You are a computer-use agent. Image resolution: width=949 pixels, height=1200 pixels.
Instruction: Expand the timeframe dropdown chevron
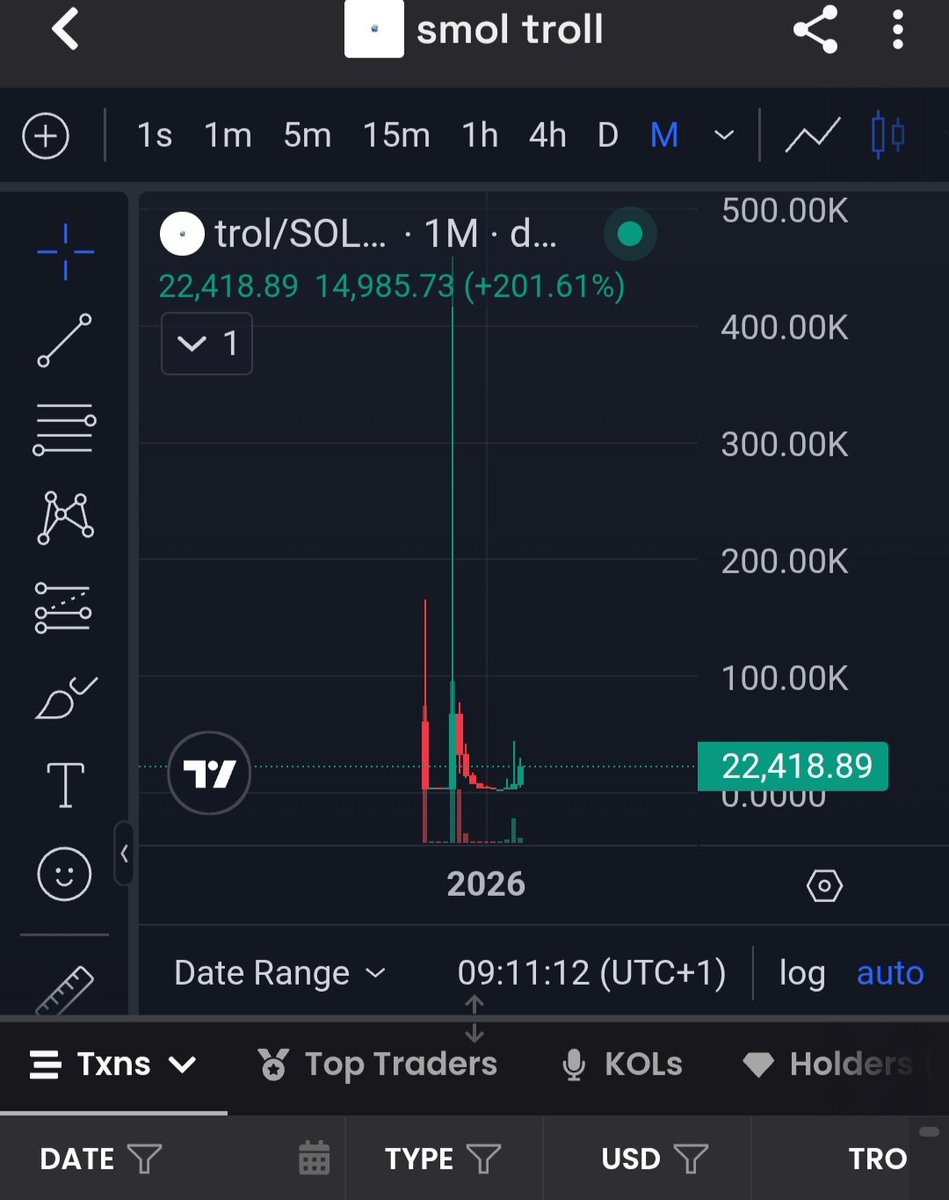[x=724, y=135]
